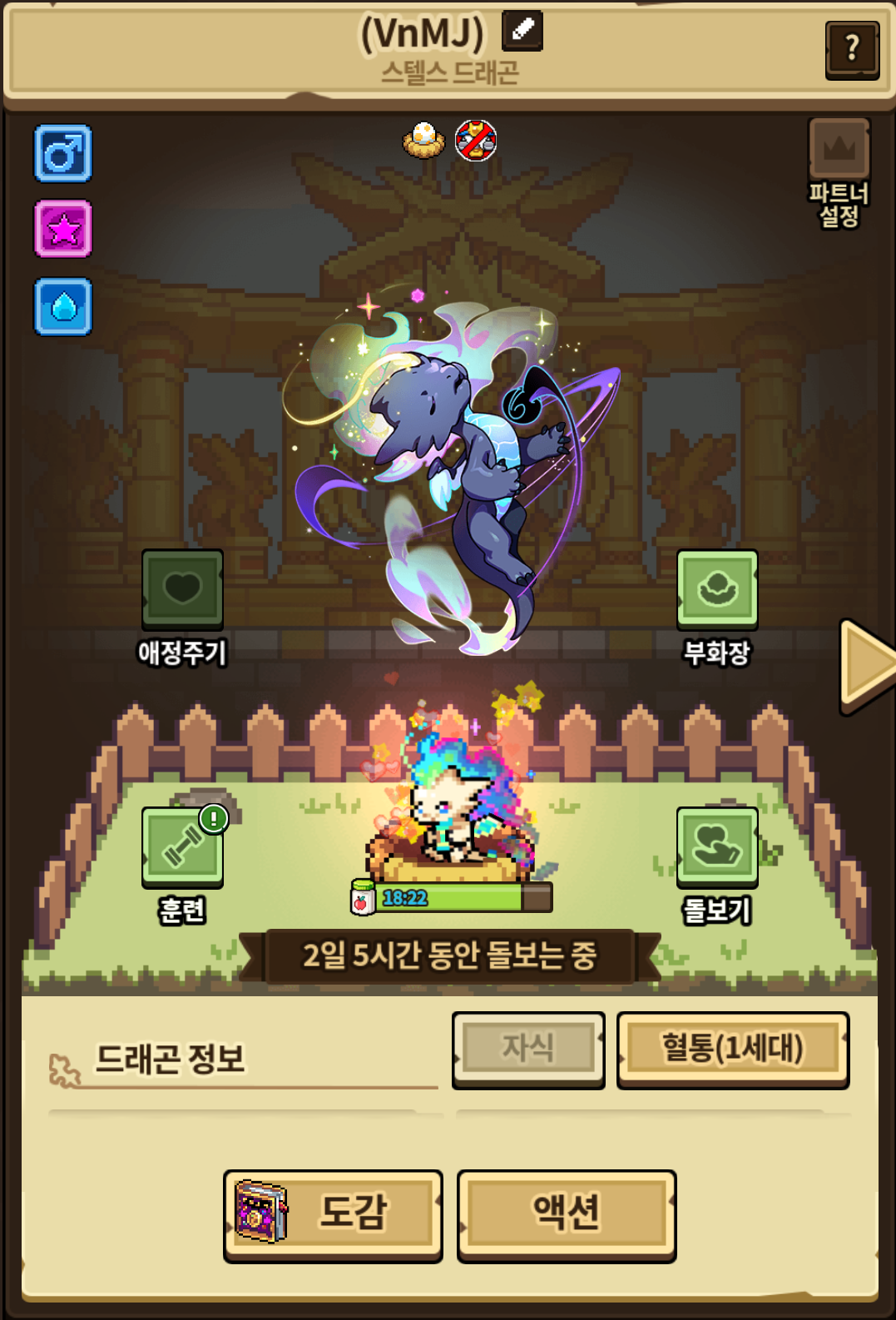Screen dimensions: 896x1320
Task: Tap the blue water element icon
Action: (x=63, y=307)
